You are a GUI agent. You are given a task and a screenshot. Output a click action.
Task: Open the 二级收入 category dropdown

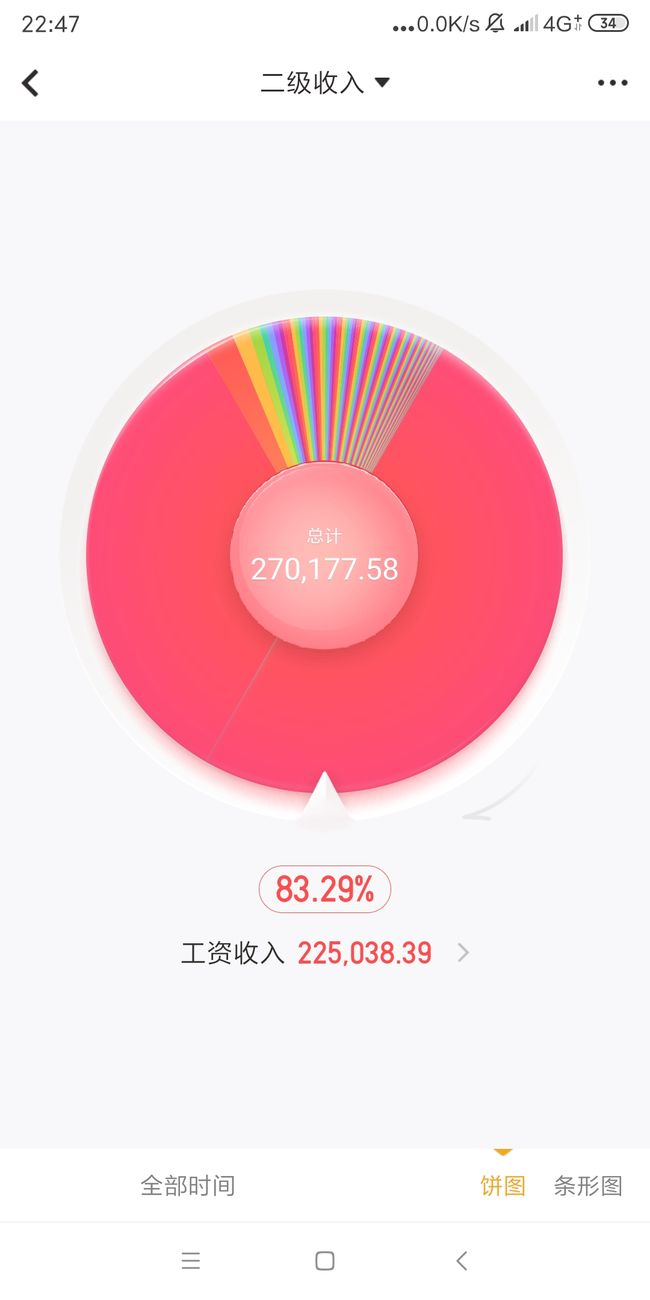(x=325, y=83)
